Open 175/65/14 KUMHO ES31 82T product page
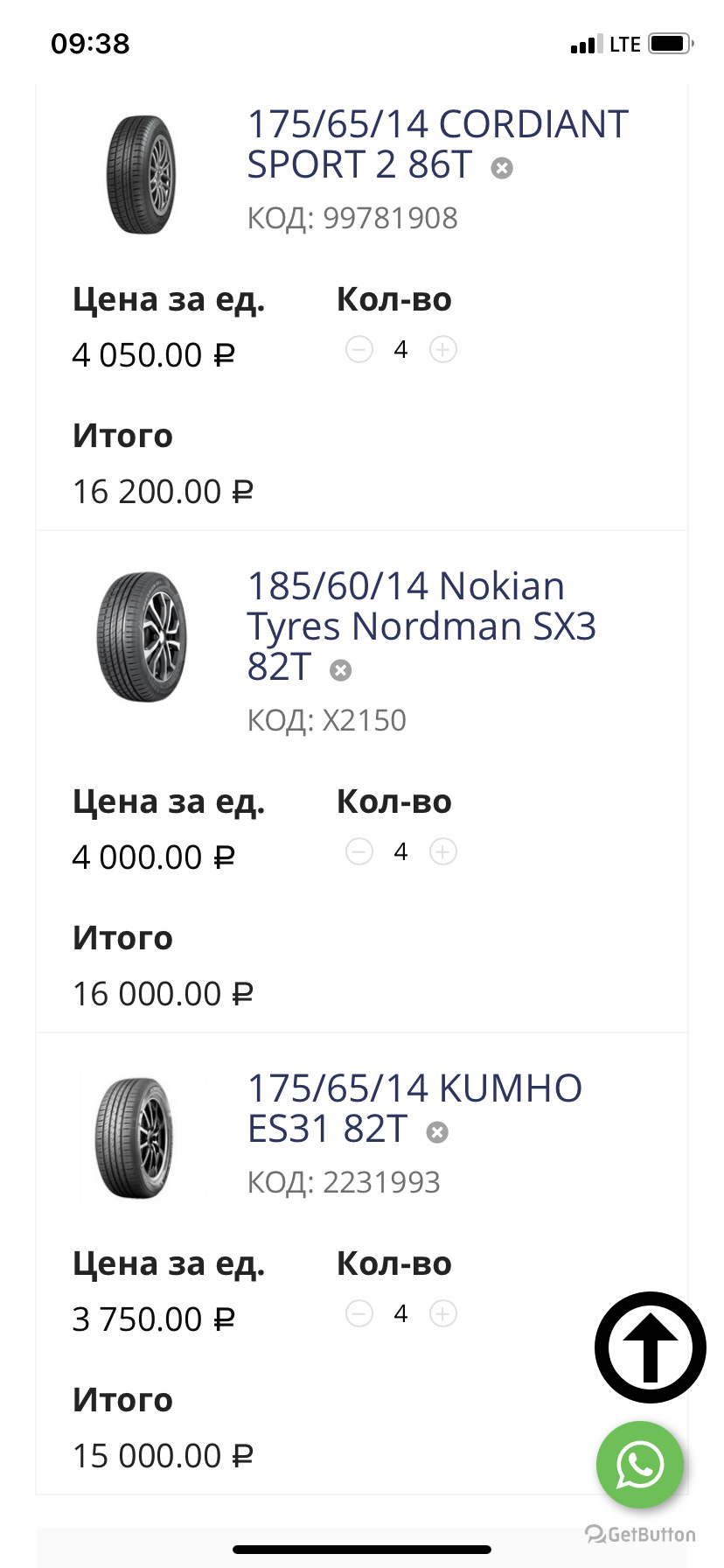This screenshot has height=1568, width=724. (x=414, y=1108)
